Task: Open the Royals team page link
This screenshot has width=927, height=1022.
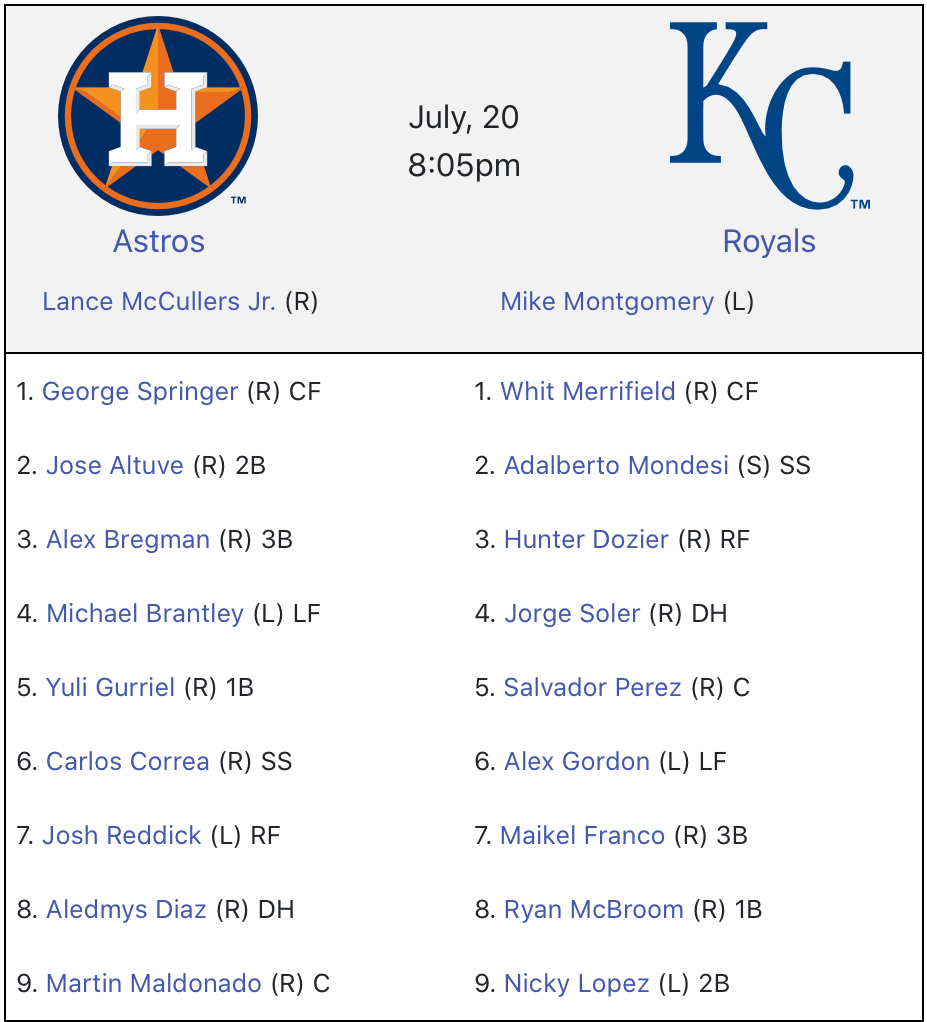Action: 769,242
